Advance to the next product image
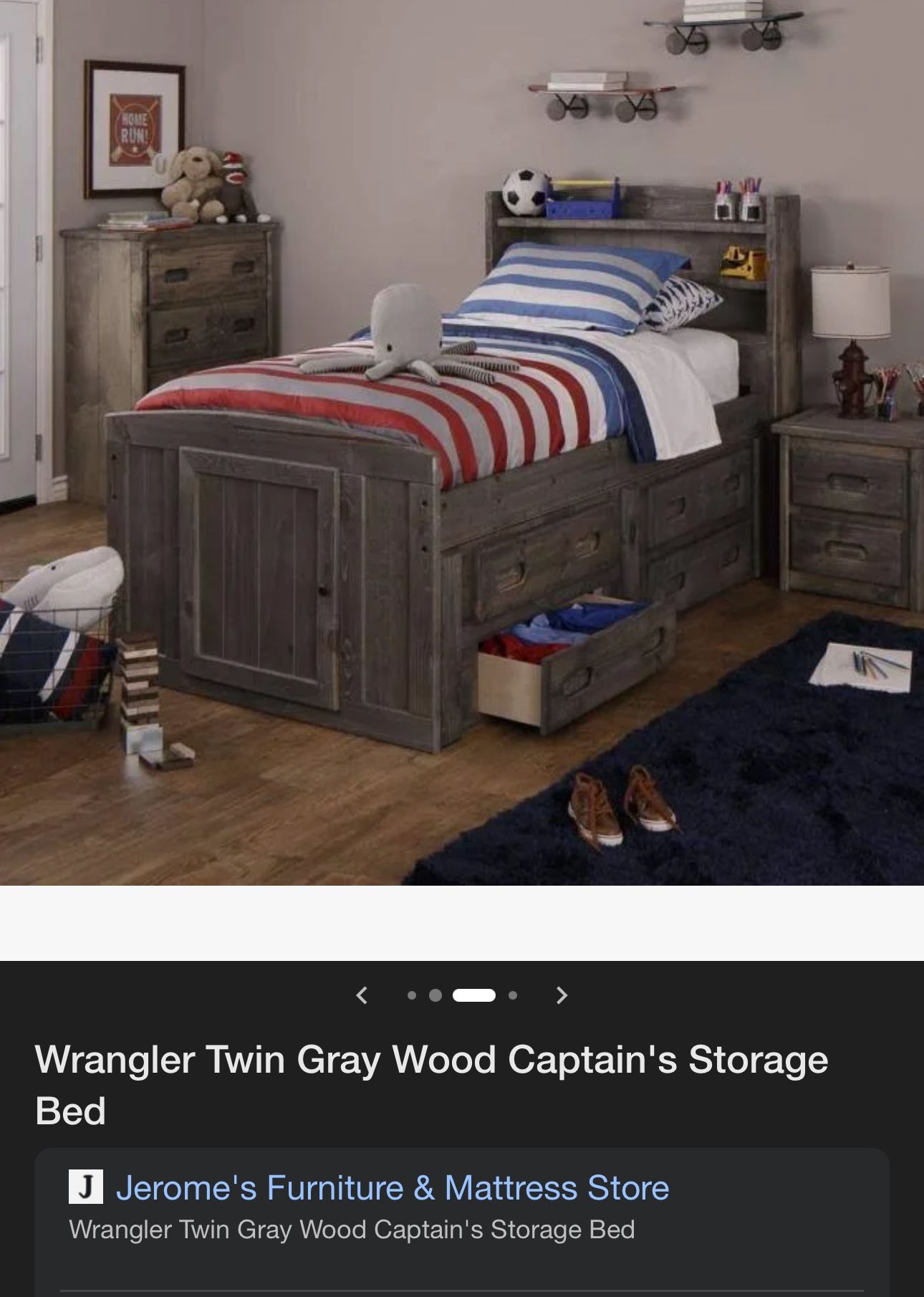The image size is (924, 1297). (562, 995)
